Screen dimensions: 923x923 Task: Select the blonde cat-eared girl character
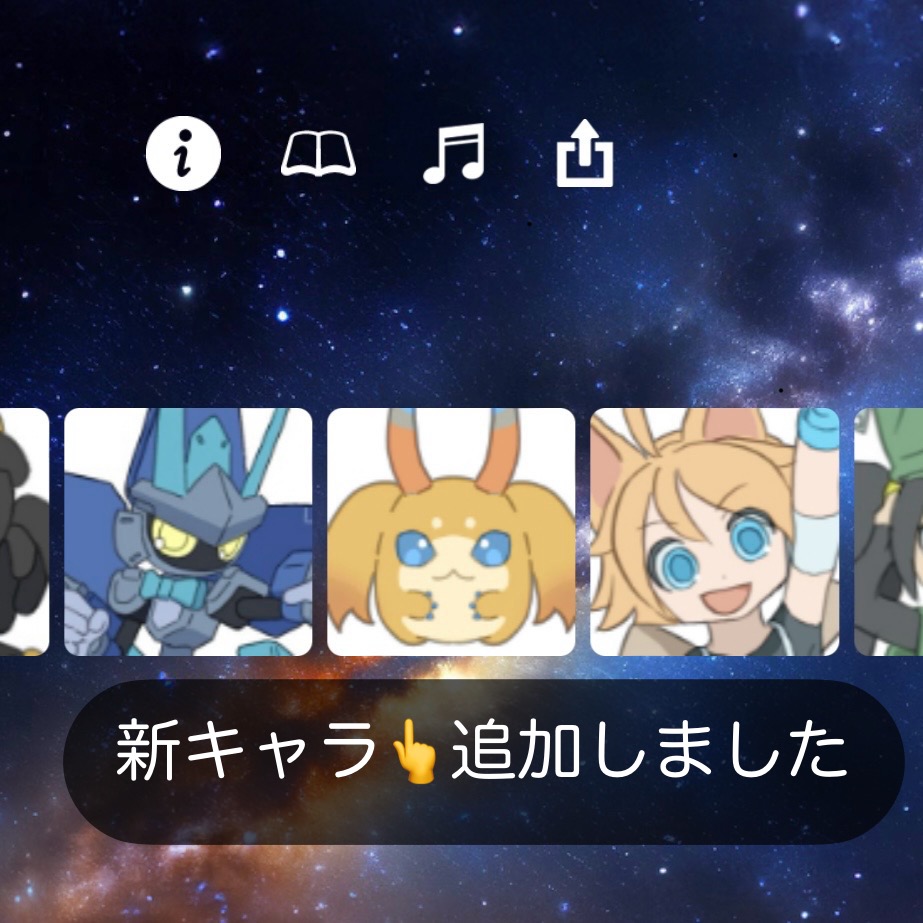(714, 532)
